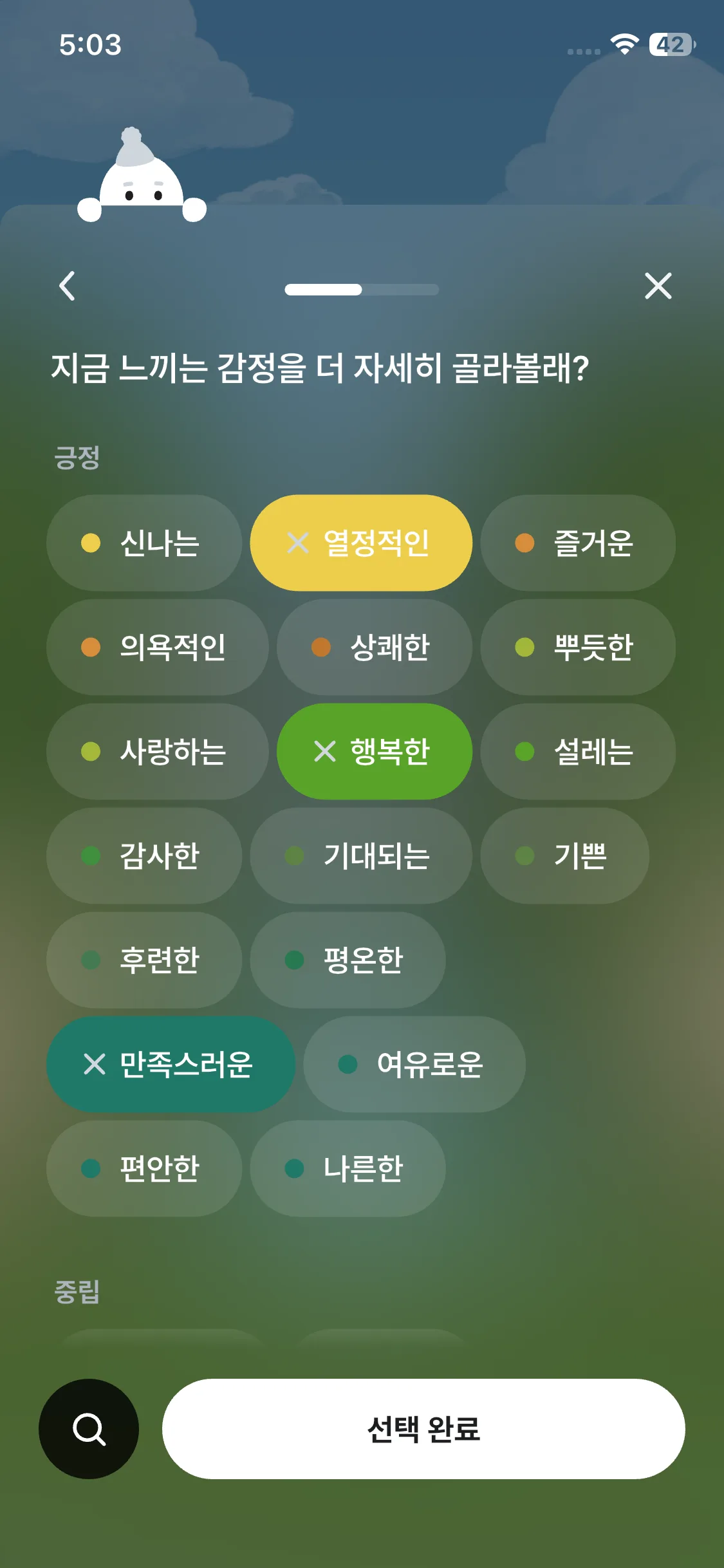Select the 감사한 chip

(144, 855)
